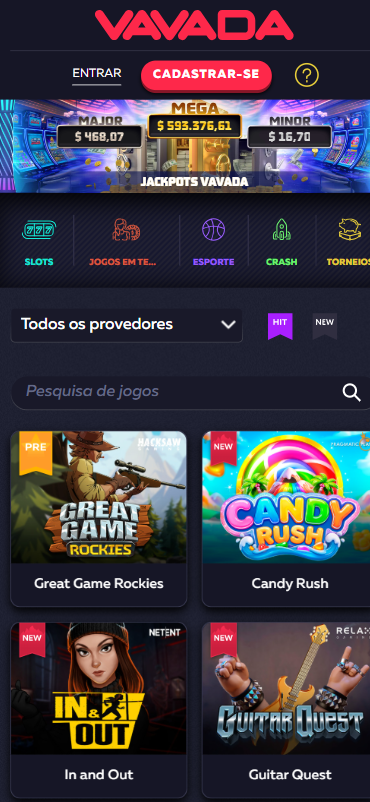
Task: Tap the Cadastrar-se button
Action: [206, 75]
